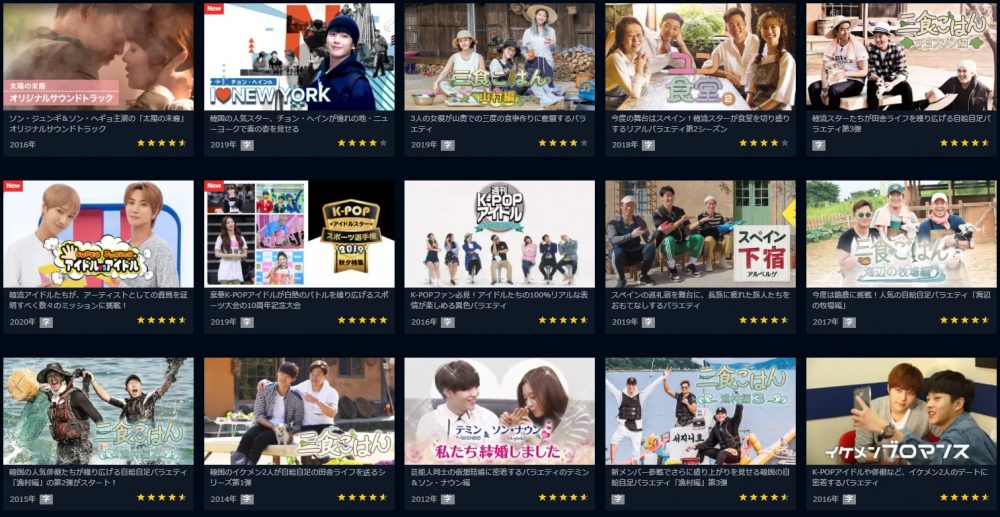
Task: Open the スペイン下宿 card
Action: (x=700, y=233)
